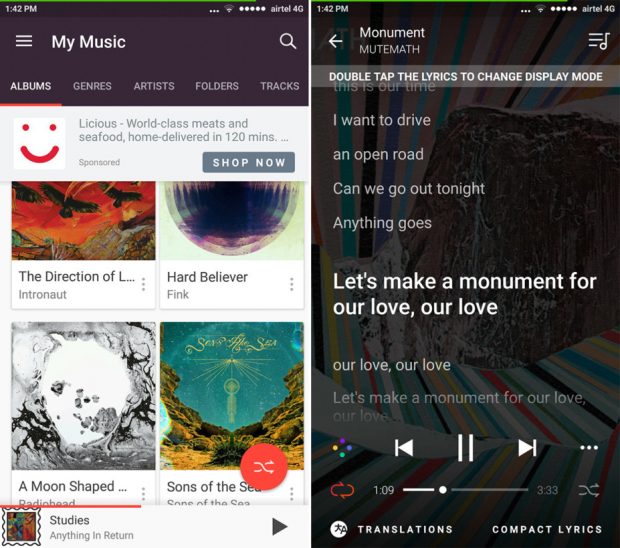This screenshot has height=548, width=620.
Task: Open the playback queue icon
Action: pyautogui.click(x=597, y=41)
